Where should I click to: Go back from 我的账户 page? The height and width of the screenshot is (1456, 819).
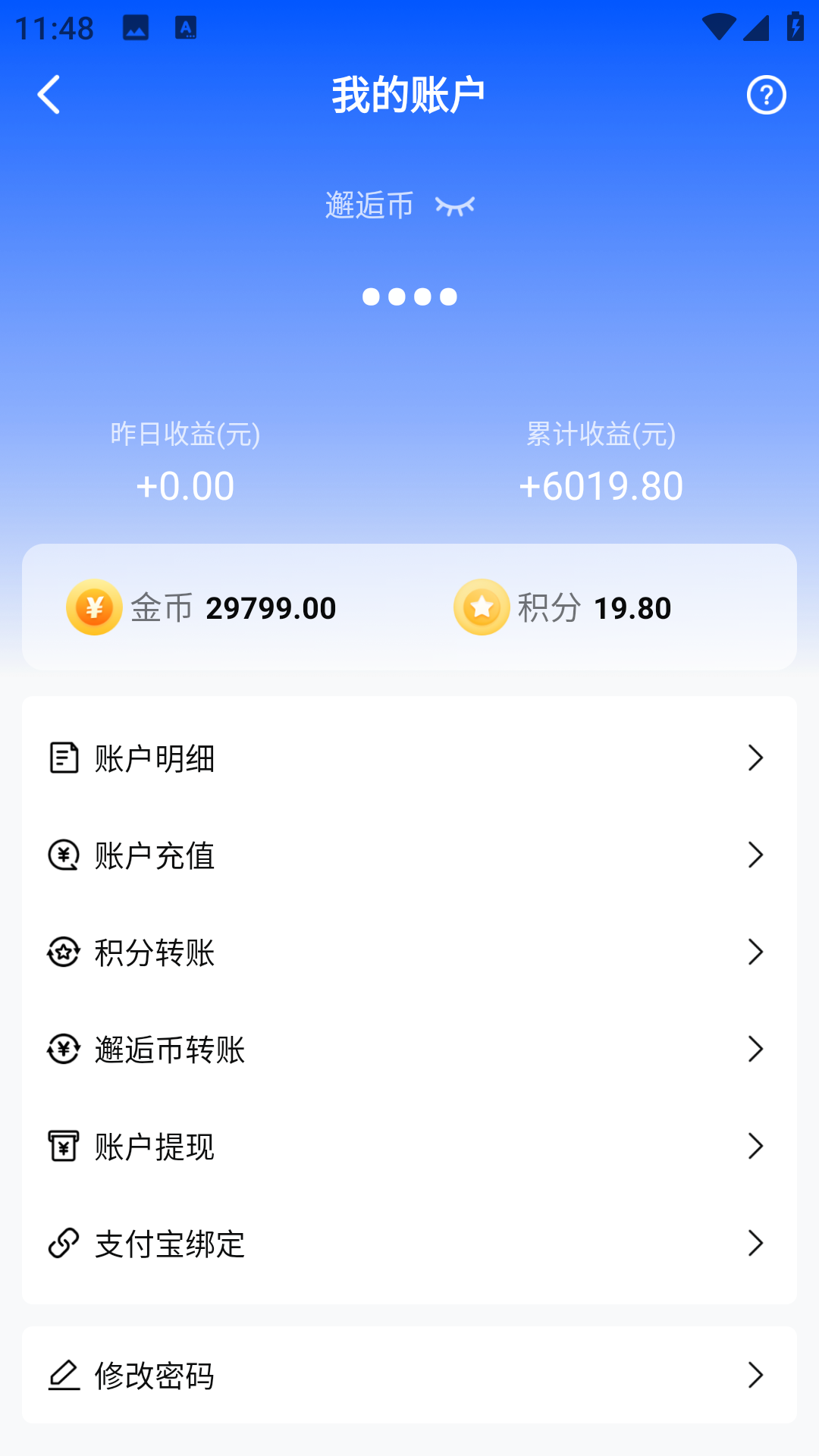click(49, 95)
